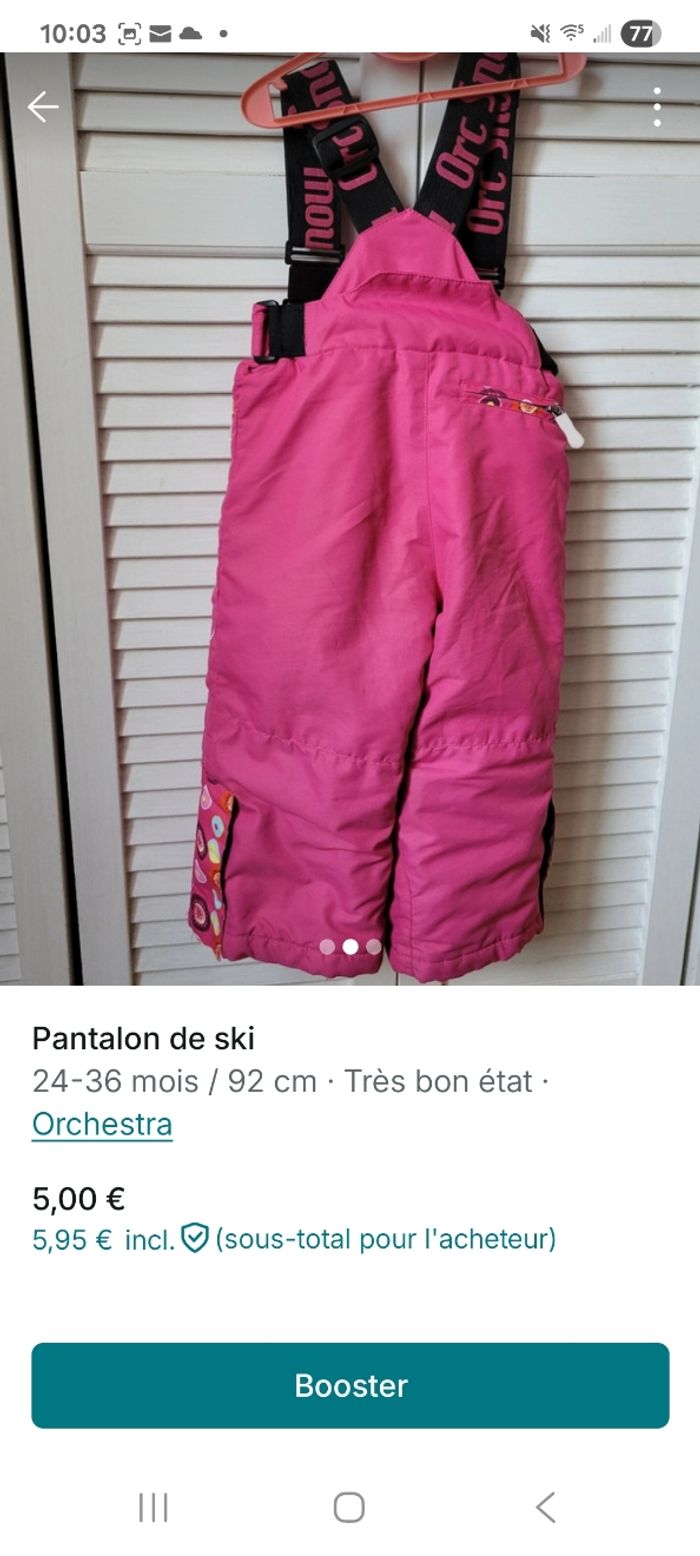Open the Orchestra brand link
Image resolution: width=700 pixels, height=1556 pixels.
click(x=102, y=1124)
